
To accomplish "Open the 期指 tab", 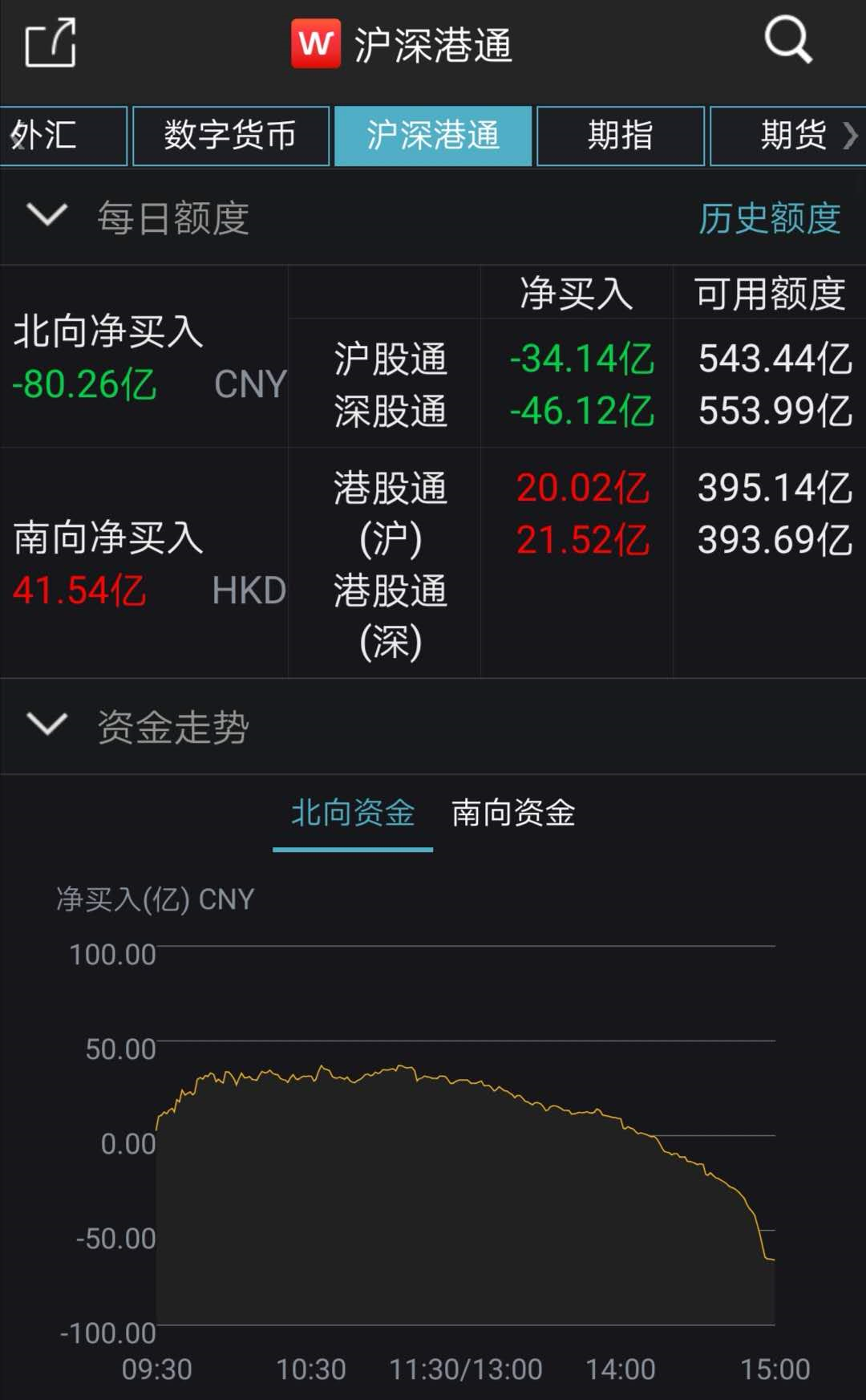I will point(621,136).
